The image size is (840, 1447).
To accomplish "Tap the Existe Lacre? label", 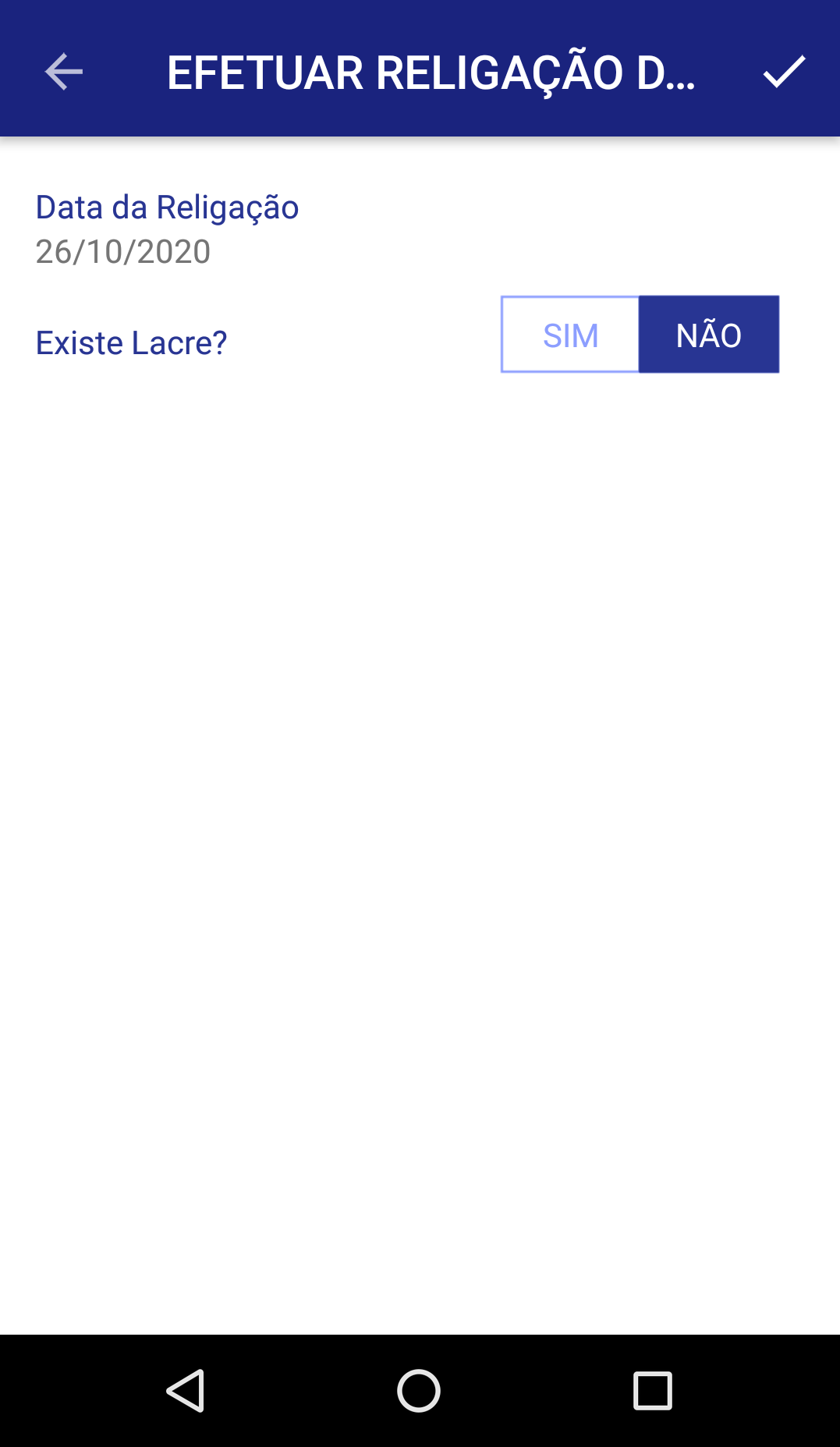I will (x=132, y=340).
